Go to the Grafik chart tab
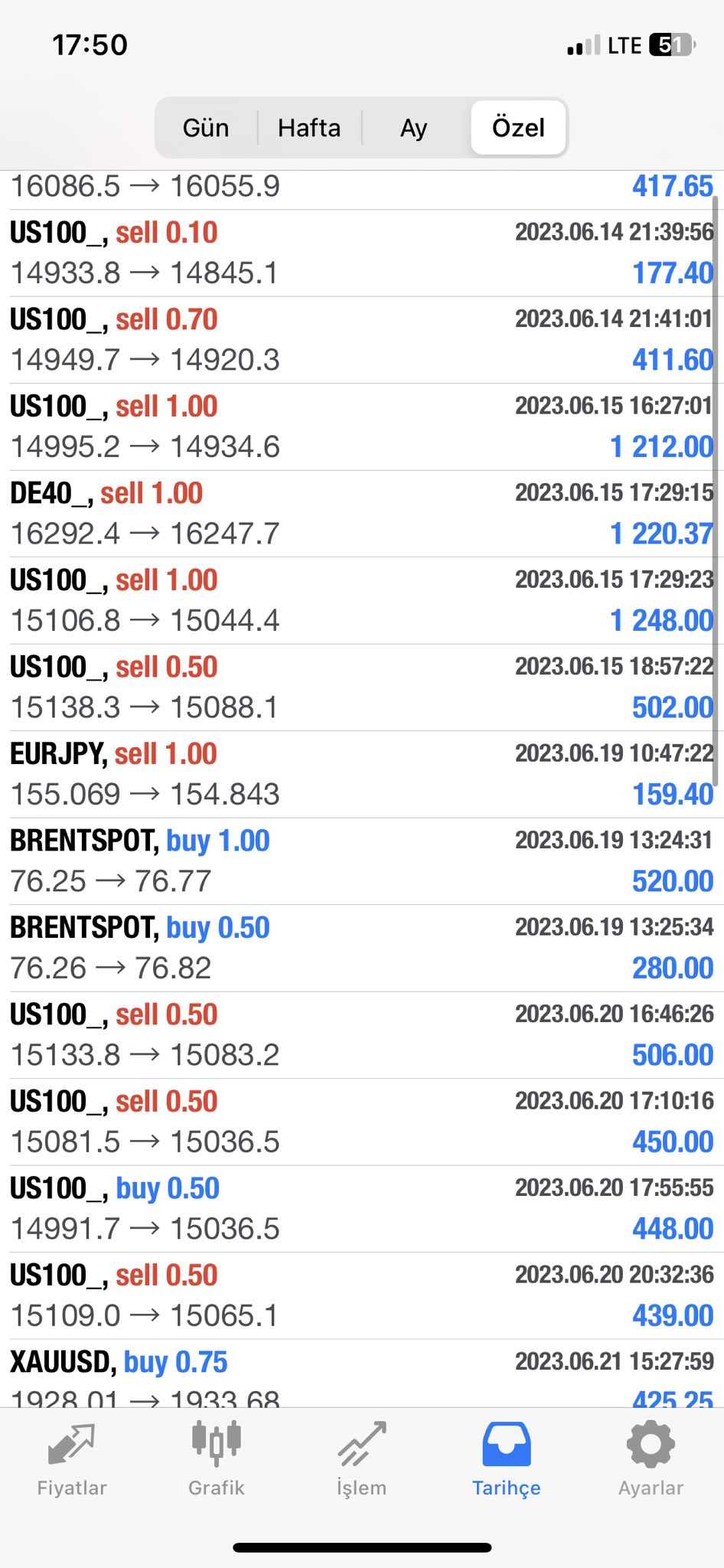 point(217,1459)
